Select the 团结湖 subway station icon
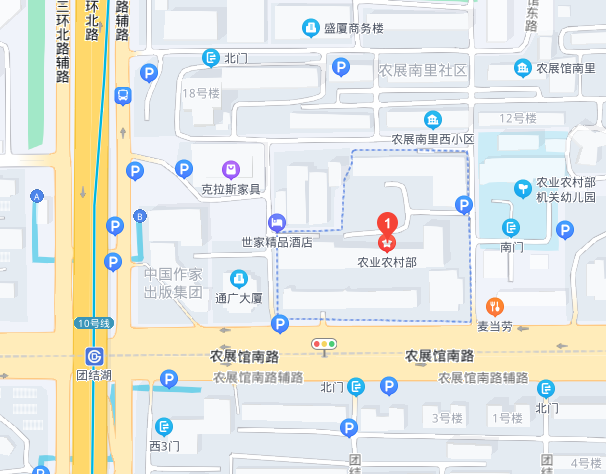Screen dimensions: 606x474 [94, 356]
